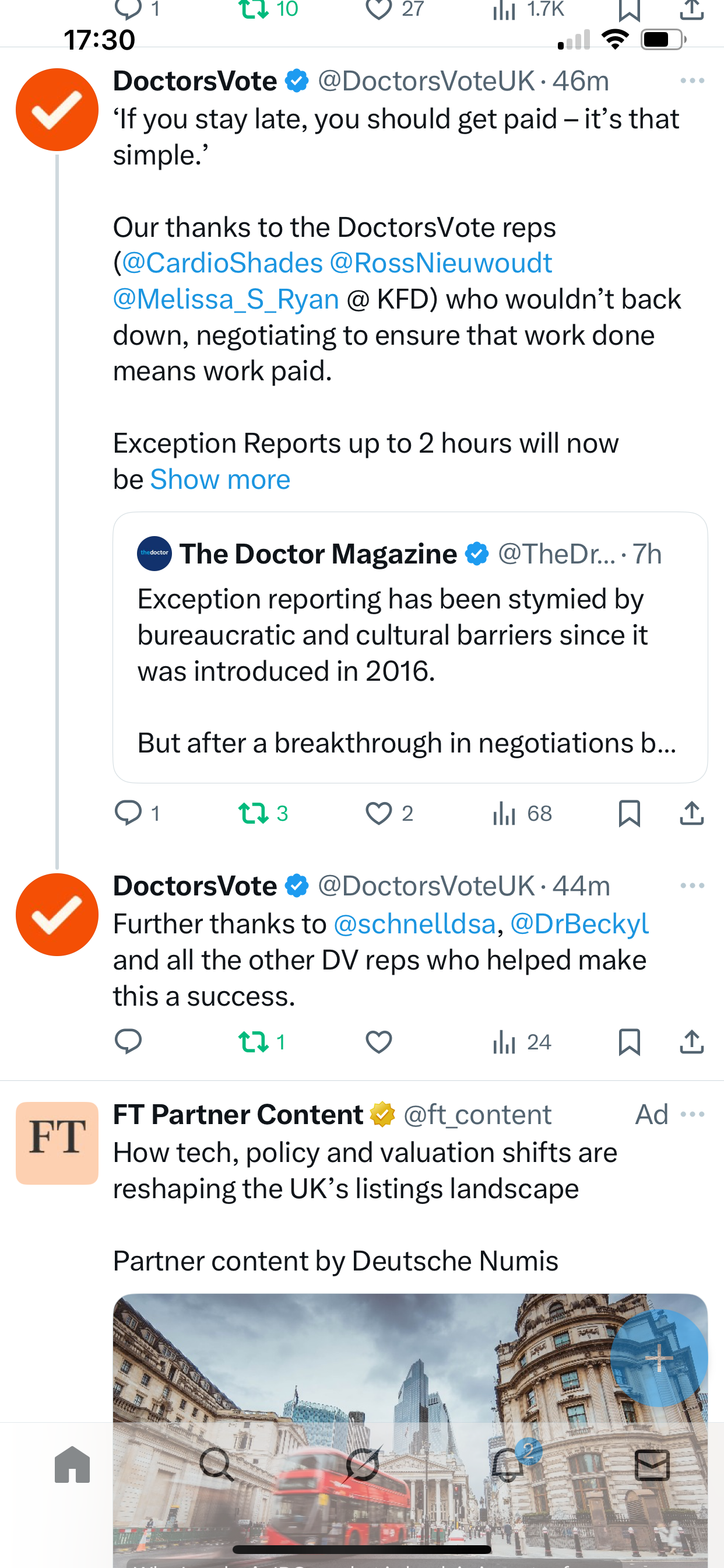Image resolution: width=724 pixels, height=1568 pixels.
Task: Open the @Melissa_S_Ryan mention
Action: (226, 299)
